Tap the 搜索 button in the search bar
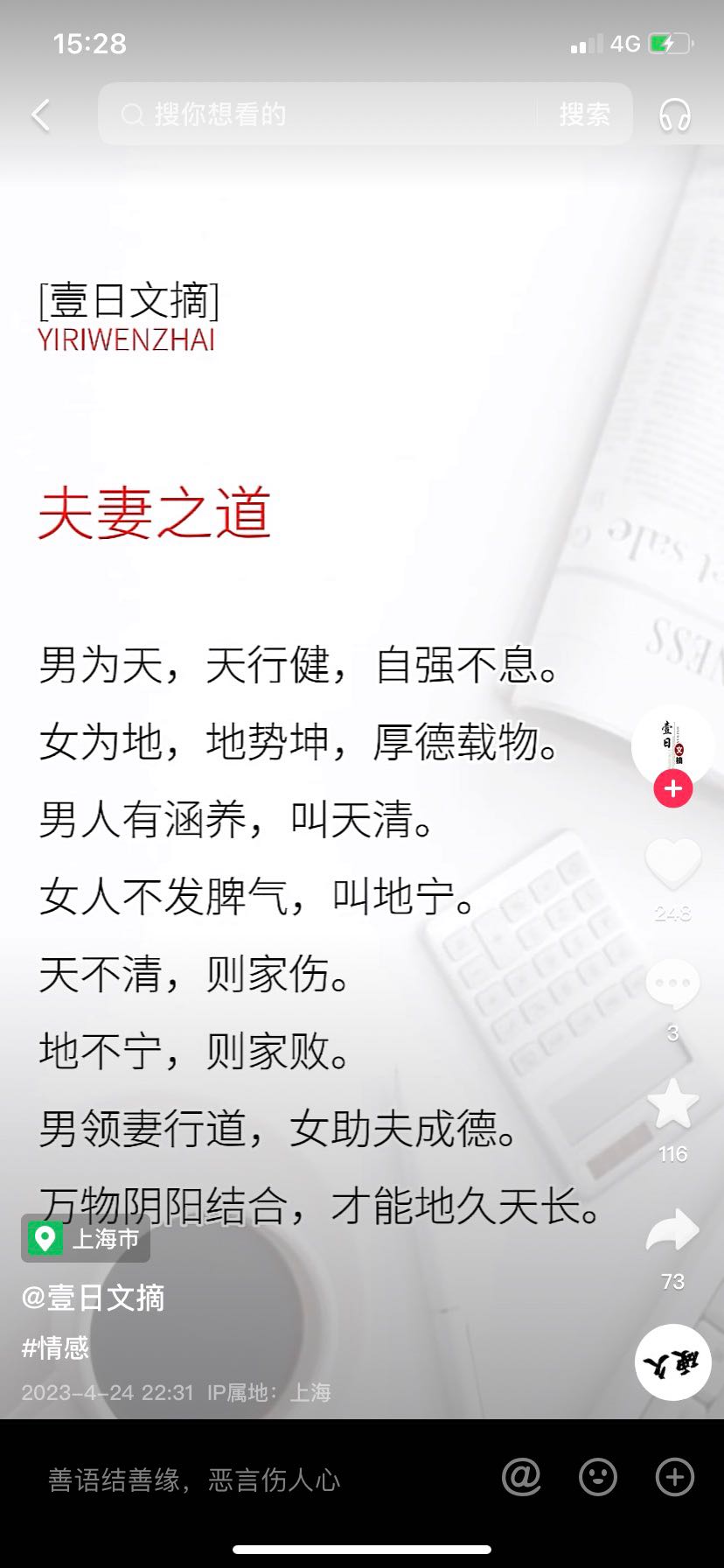 [x=584, y=114]
